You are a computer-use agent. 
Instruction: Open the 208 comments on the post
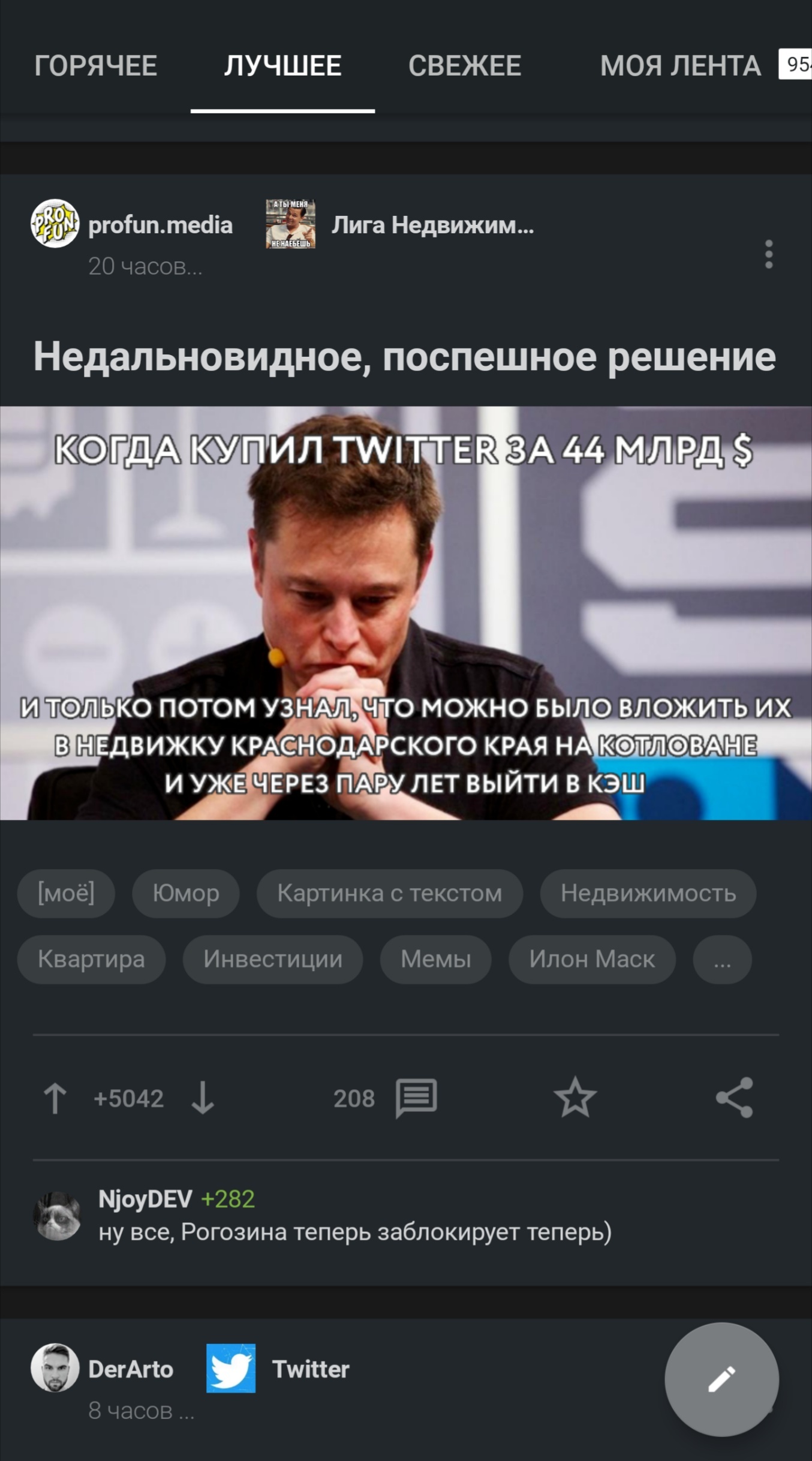pyautogui.click(x=415, y=1098)
